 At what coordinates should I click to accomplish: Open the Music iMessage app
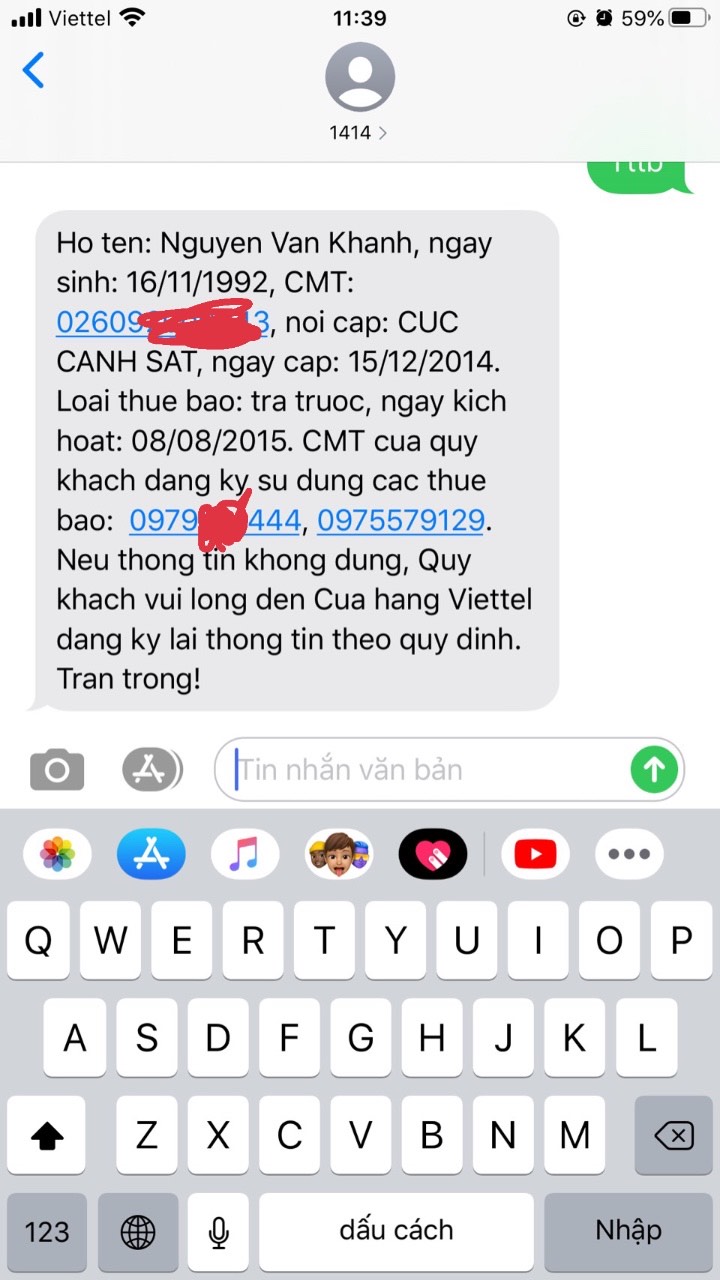[x=245, y=854]
